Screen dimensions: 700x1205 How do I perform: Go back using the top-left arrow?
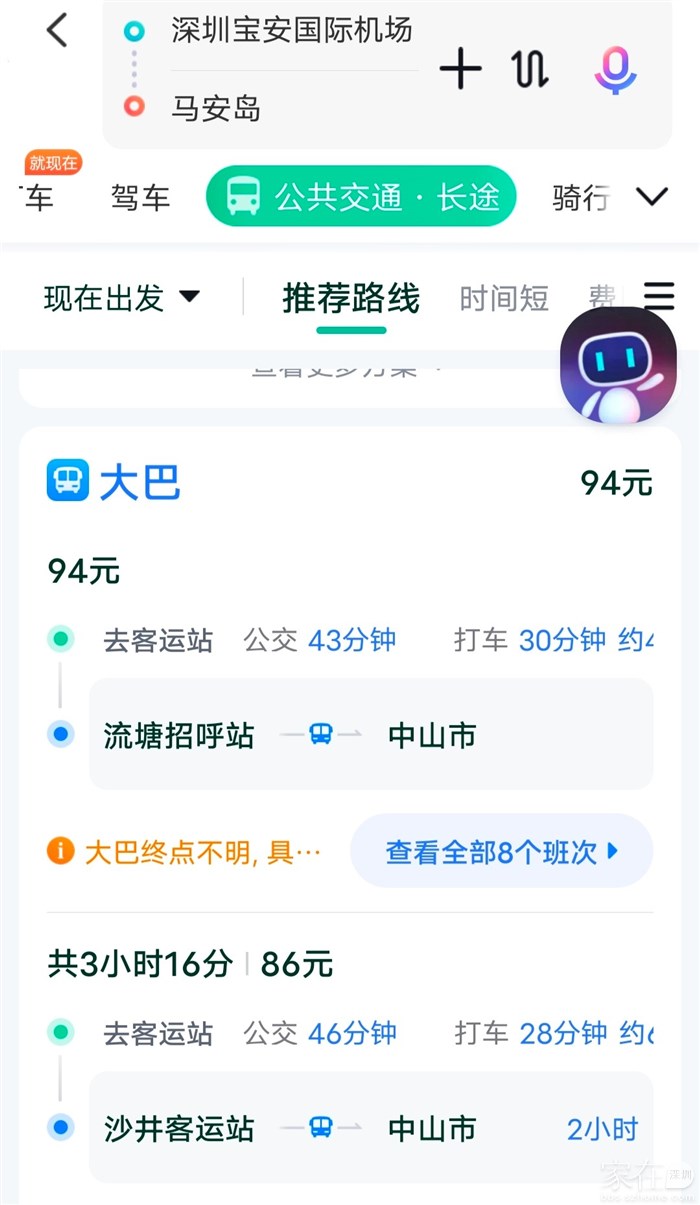[x=57, y=31]
